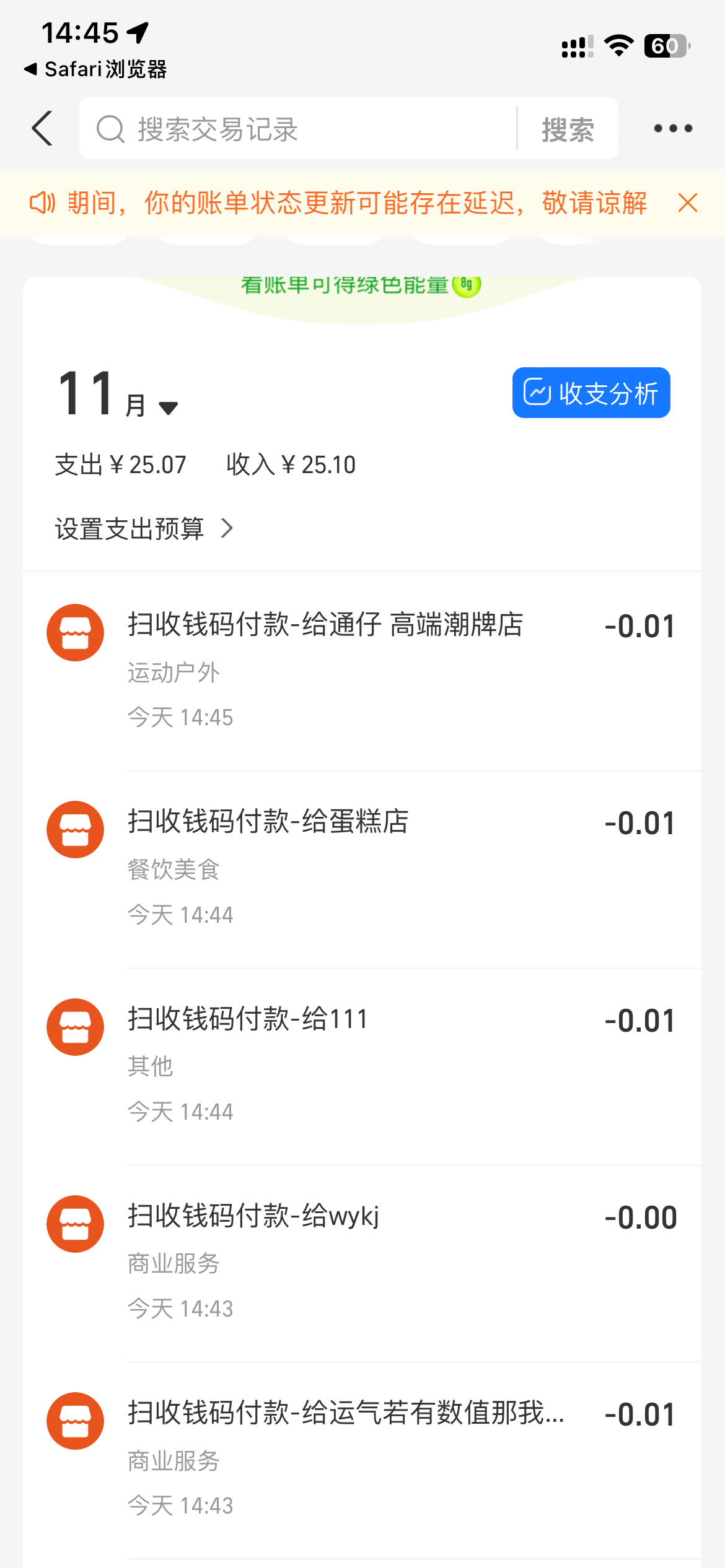Go back using the top-left arrow
Screen dimensions: 725x1568
click(x=42, y=129)
